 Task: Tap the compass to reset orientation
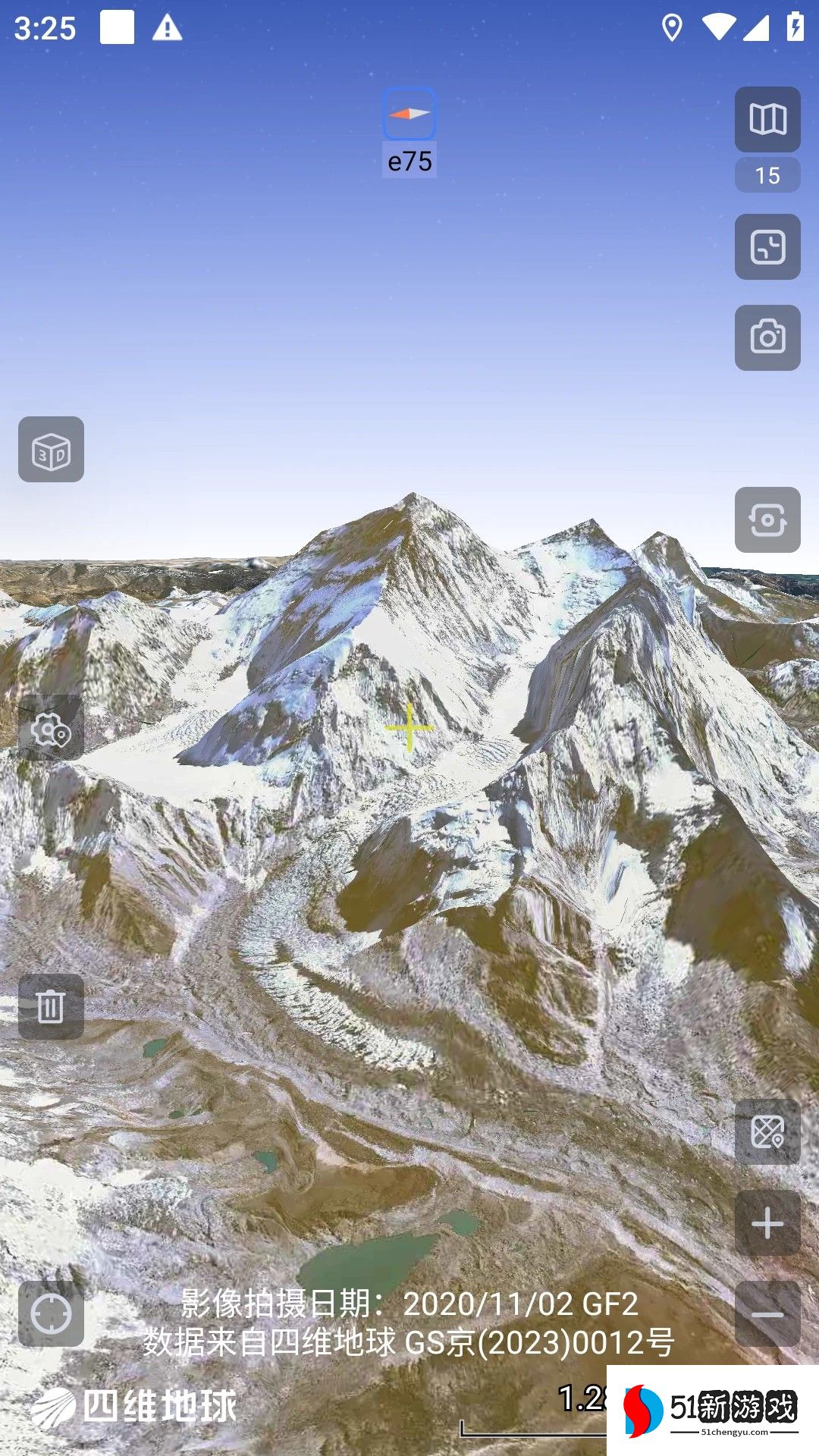[409, 114]
